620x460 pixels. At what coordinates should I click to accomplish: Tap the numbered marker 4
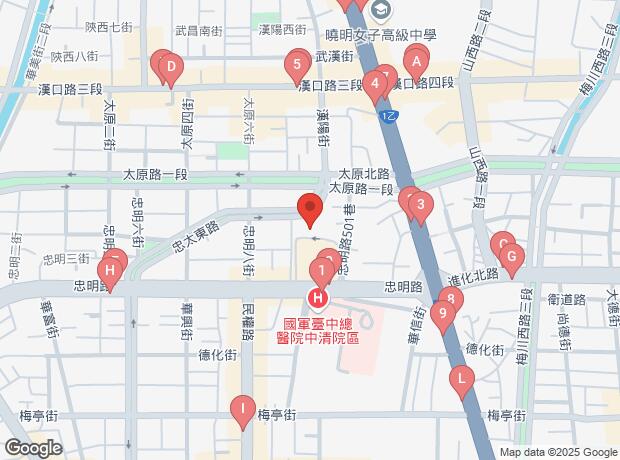(375, 84)
